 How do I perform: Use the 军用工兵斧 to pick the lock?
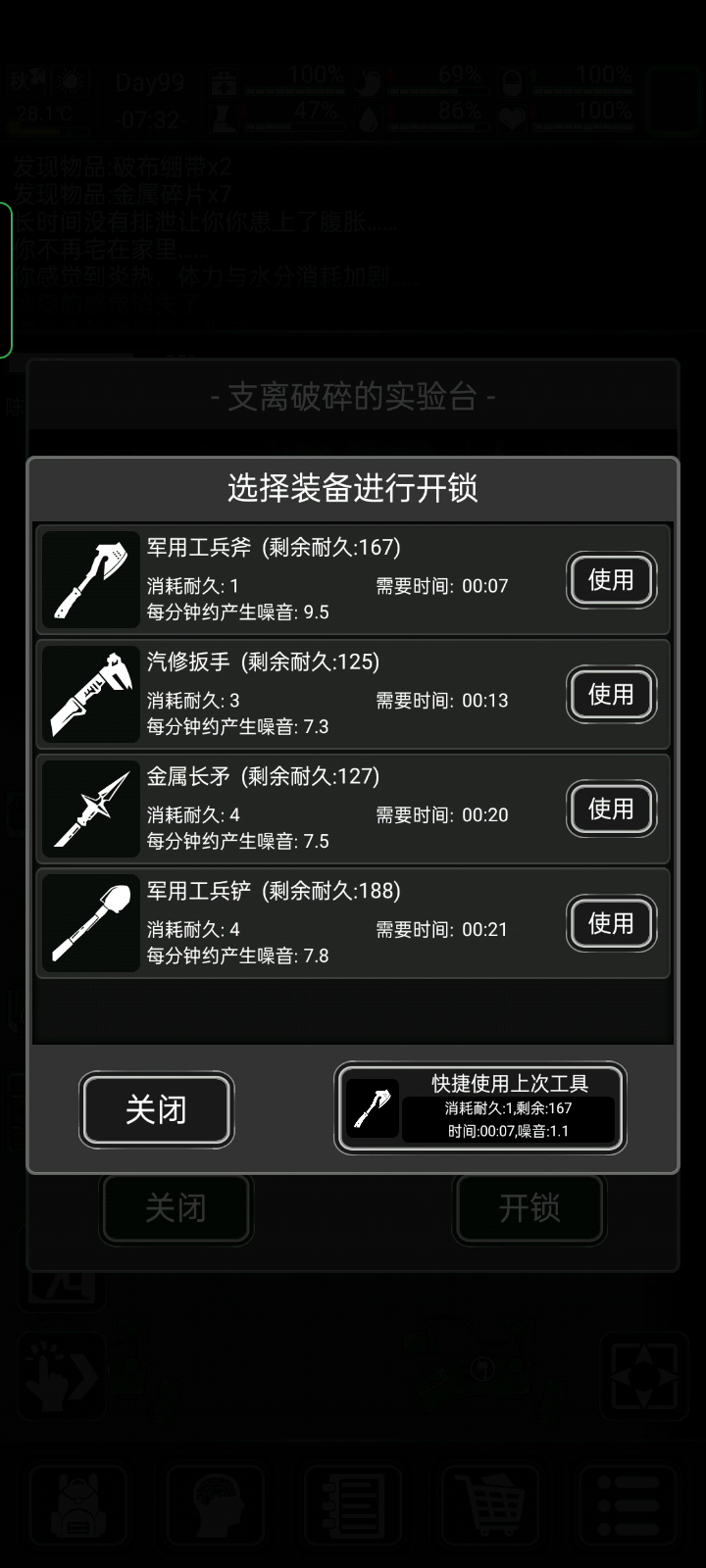pos(611,580)
